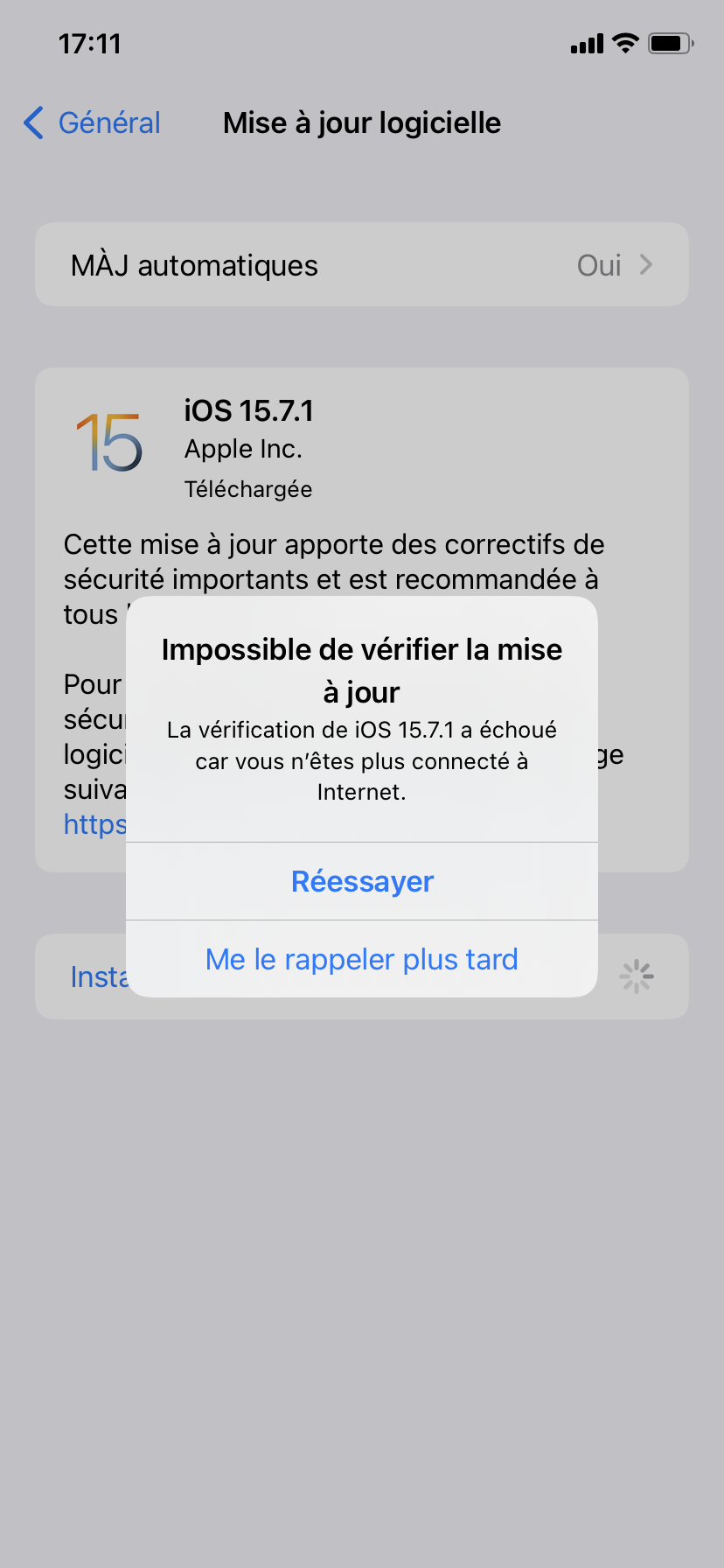The image size is (724, 1568).
Task: Choose Me le rappeler plus tard
Action: [362, 959]
